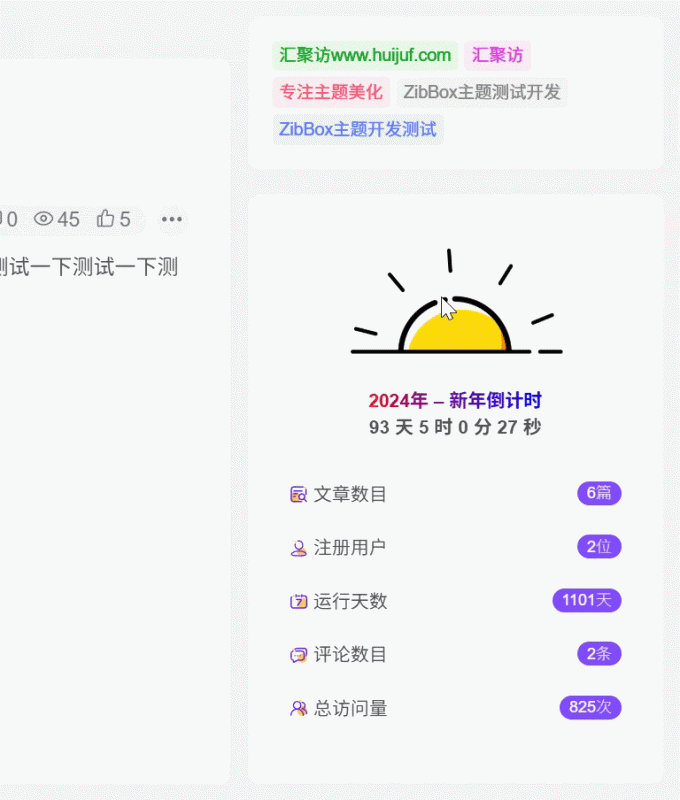The image size is (680, 800).
Task: Open the three-dot more options menu
Action: (172, 219)
